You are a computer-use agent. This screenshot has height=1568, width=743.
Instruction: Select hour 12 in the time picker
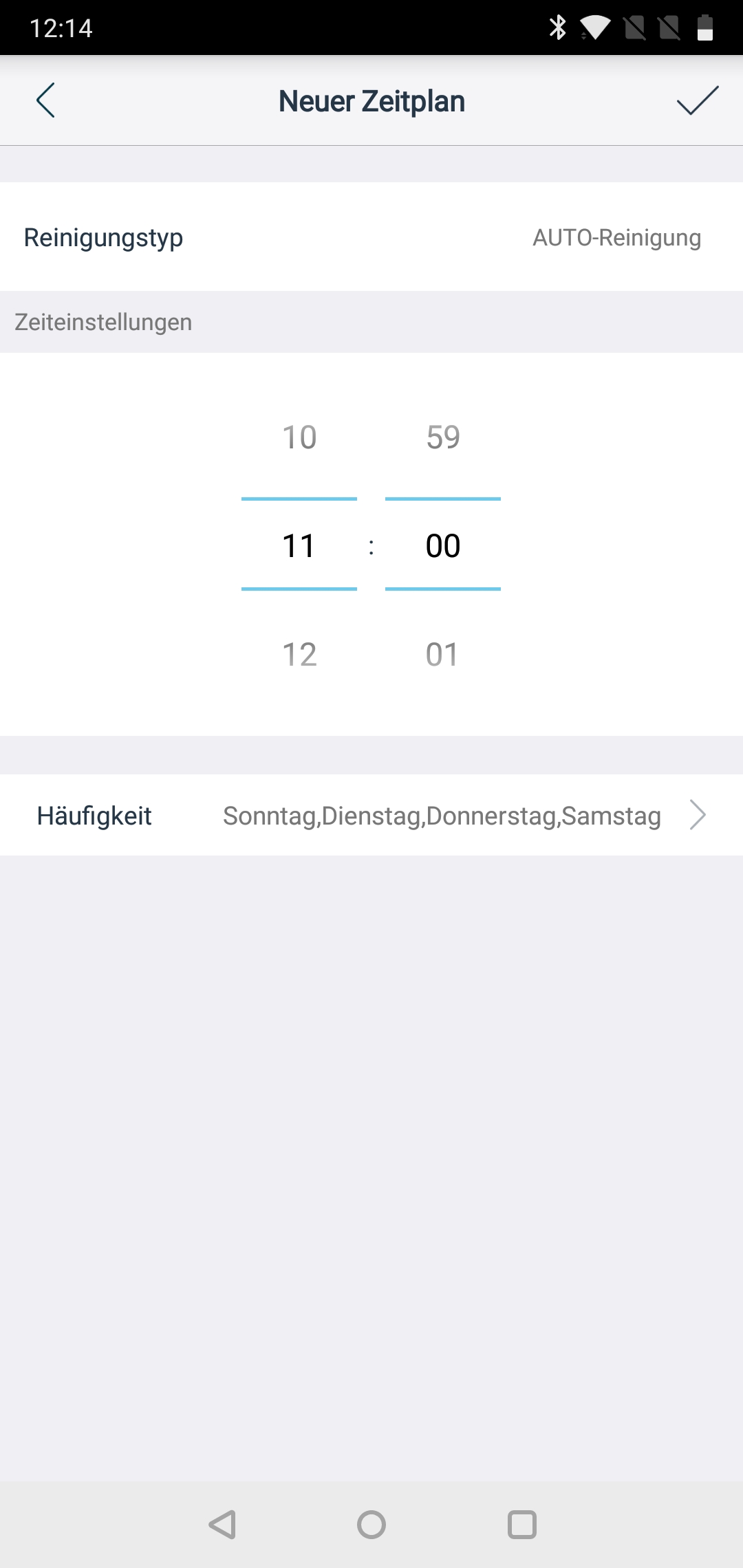[x=299, y=654]
